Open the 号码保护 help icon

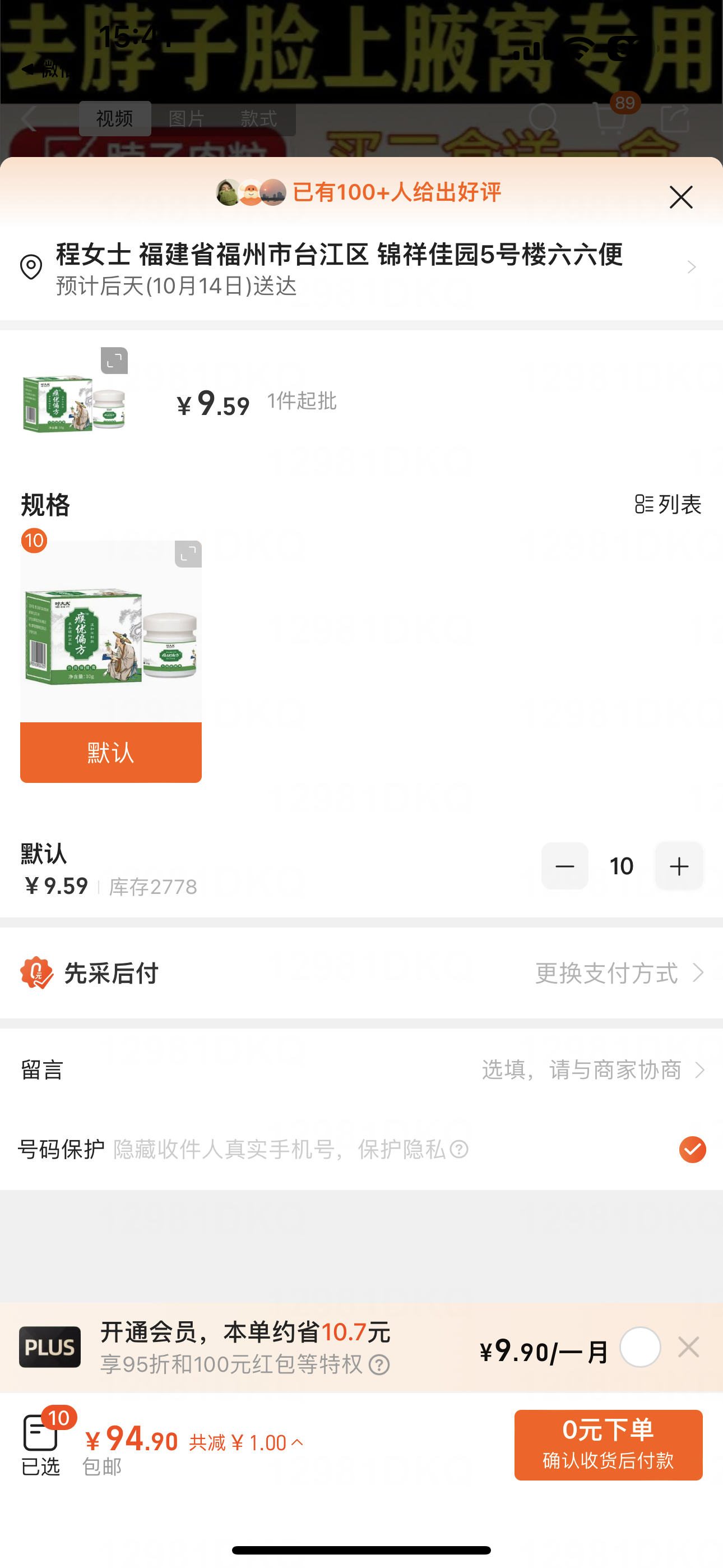(459, 1149)
